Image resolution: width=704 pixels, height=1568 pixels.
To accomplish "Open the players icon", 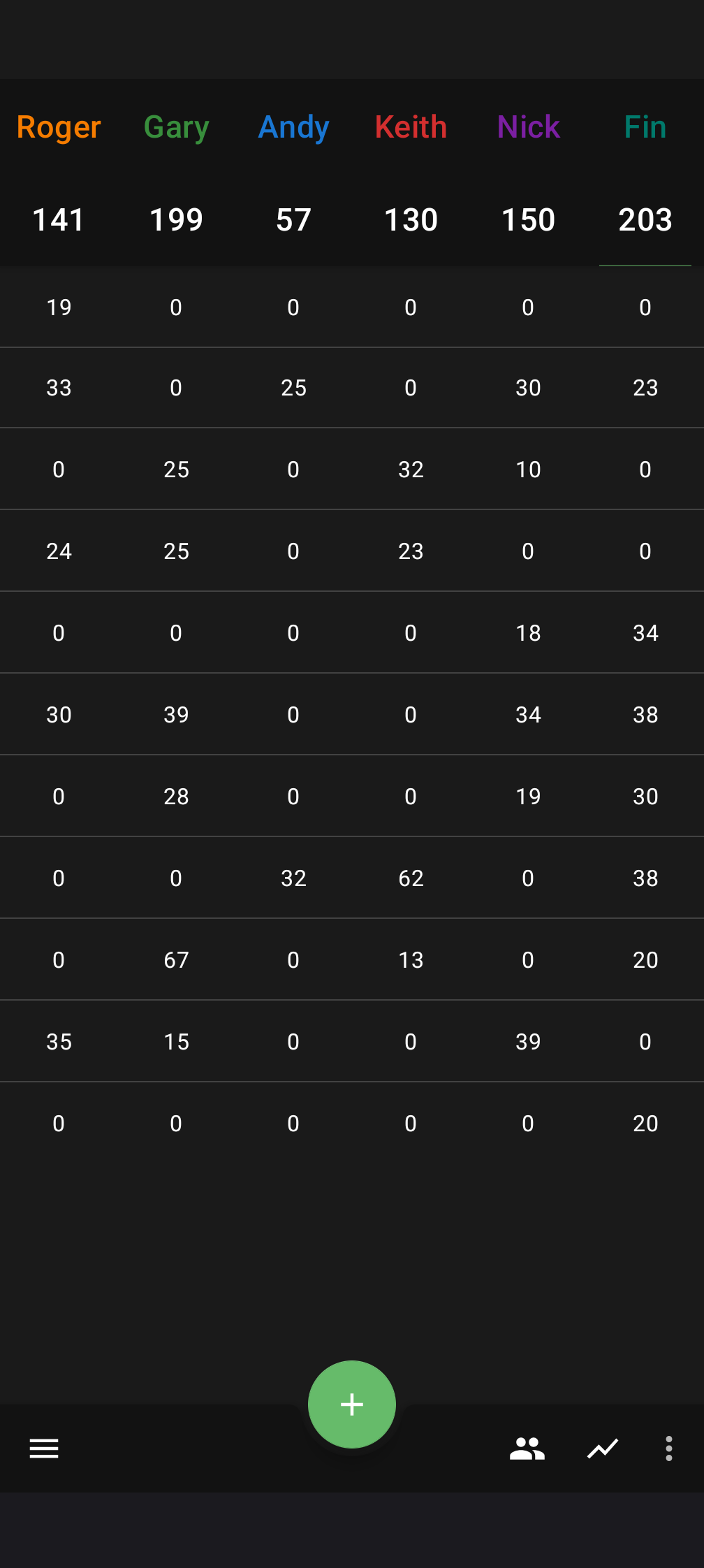I will coord(527,1449).
